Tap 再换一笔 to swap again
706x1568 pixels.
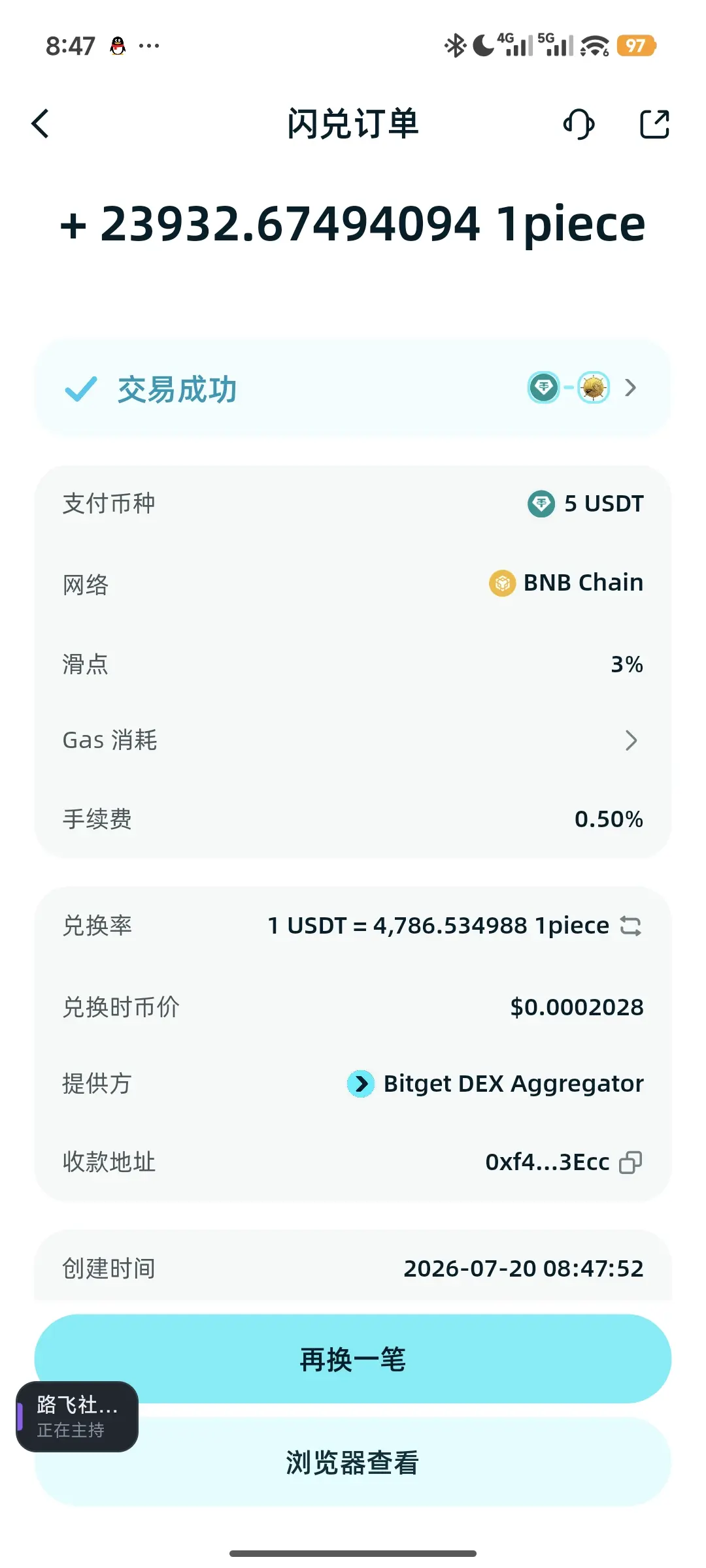tap(353, 1359)
